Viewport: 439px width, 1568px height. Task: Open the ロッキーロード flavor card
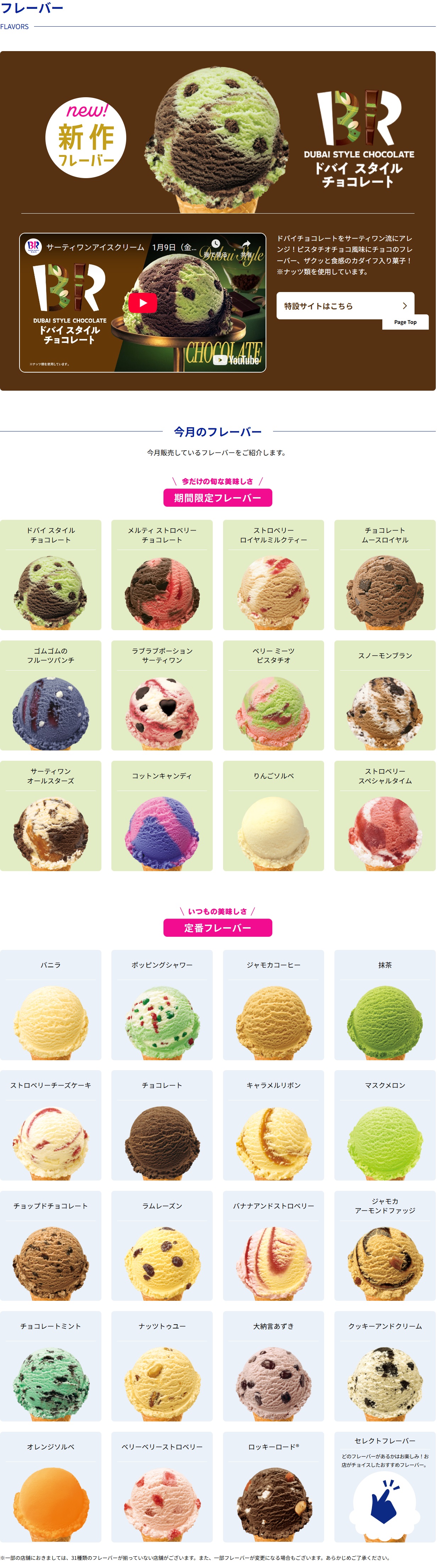274,1487
